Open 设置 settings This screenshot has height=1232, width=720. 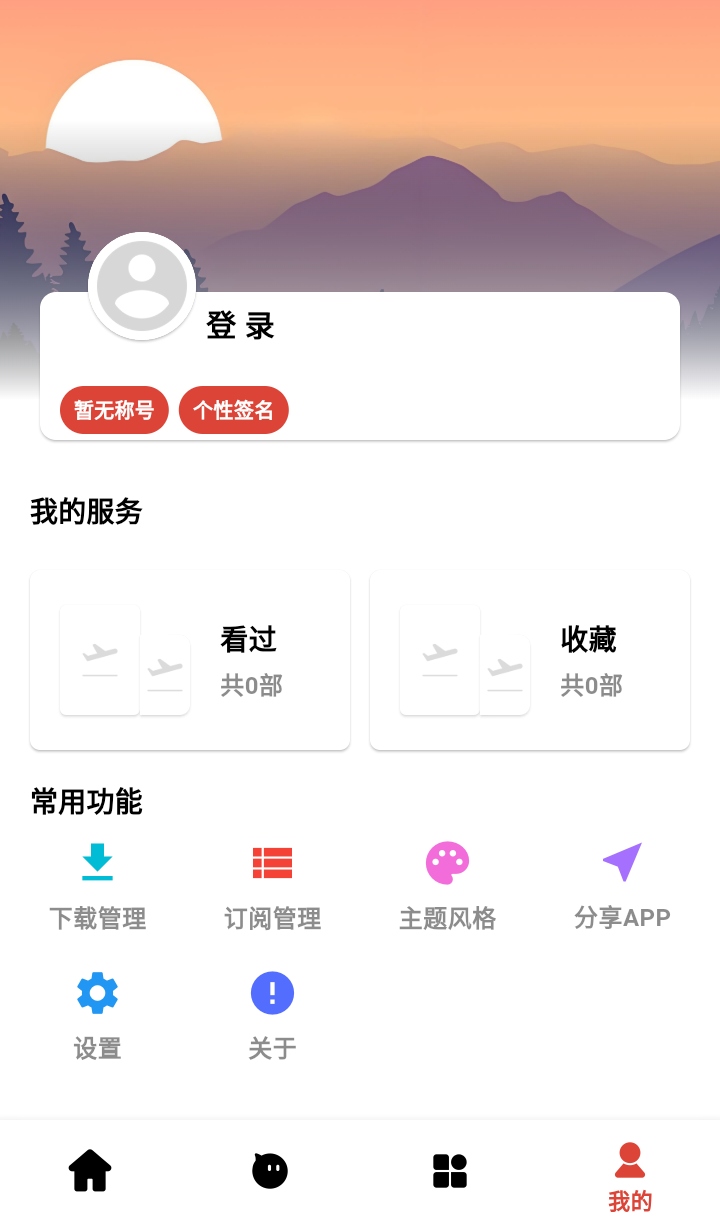(x=98, y=1015)
